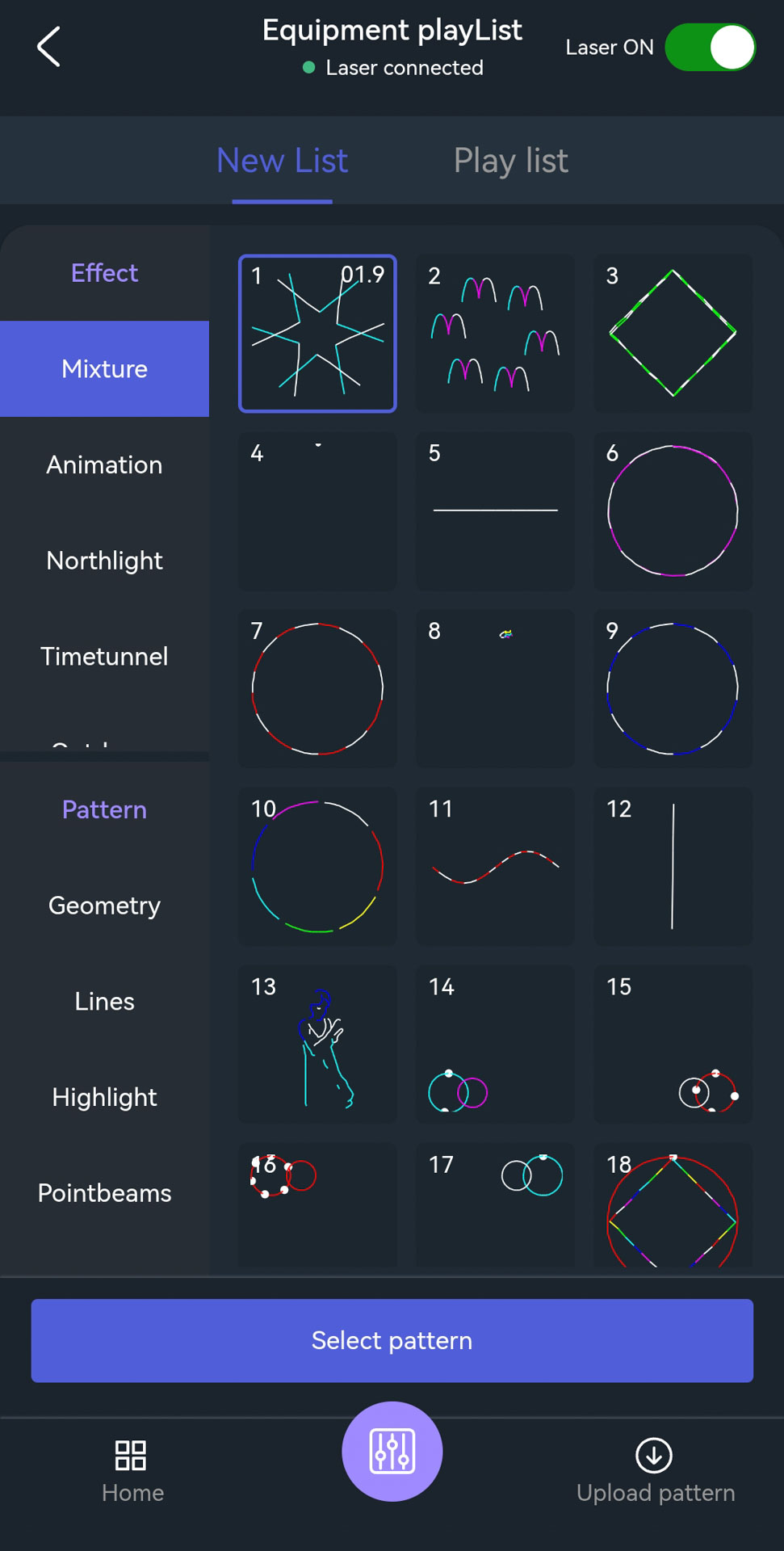Open the Geometry pattern category

(x=104, y=906)
